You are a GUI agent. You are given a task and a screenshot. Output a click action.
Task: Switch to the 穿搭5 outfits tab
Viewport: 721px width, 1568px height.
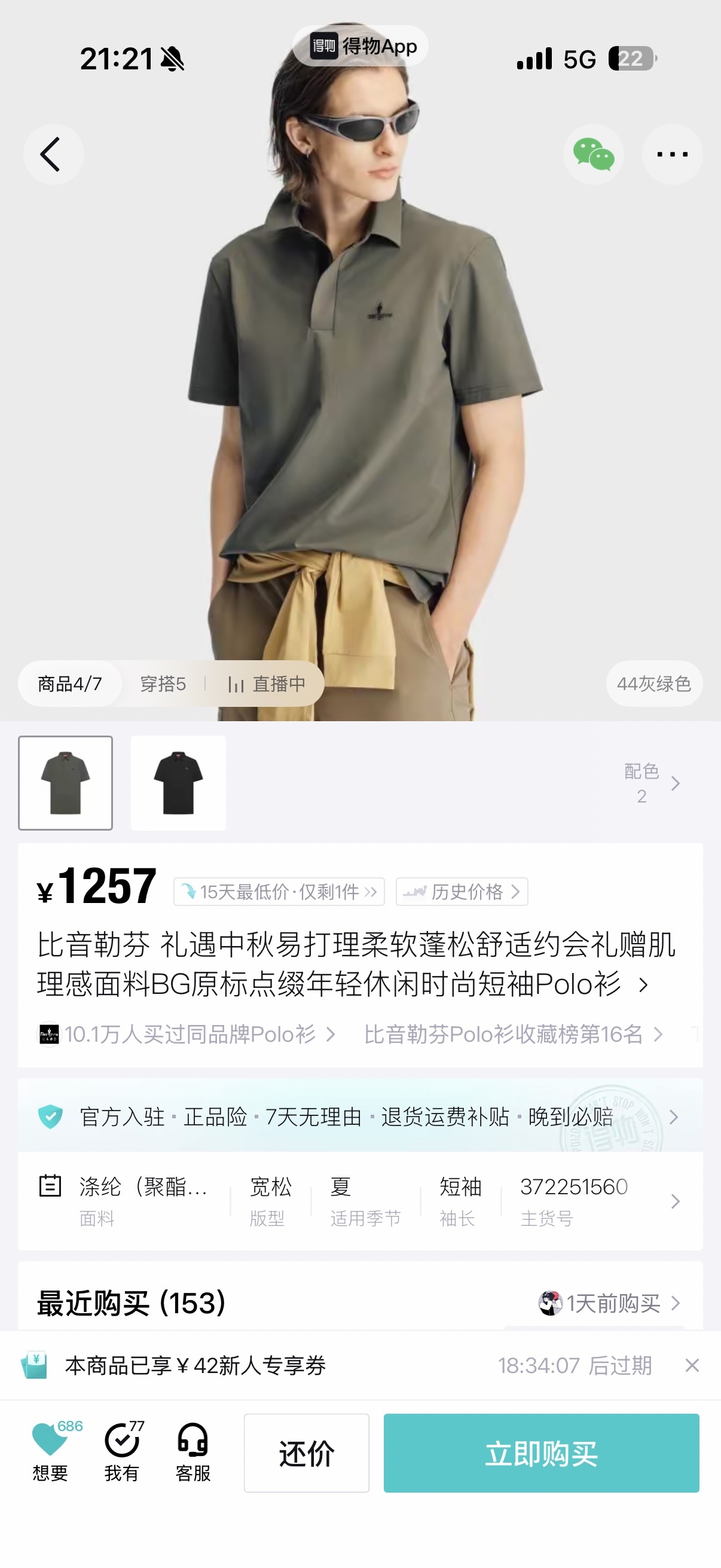pyautogui.click(x=163, y=684)
